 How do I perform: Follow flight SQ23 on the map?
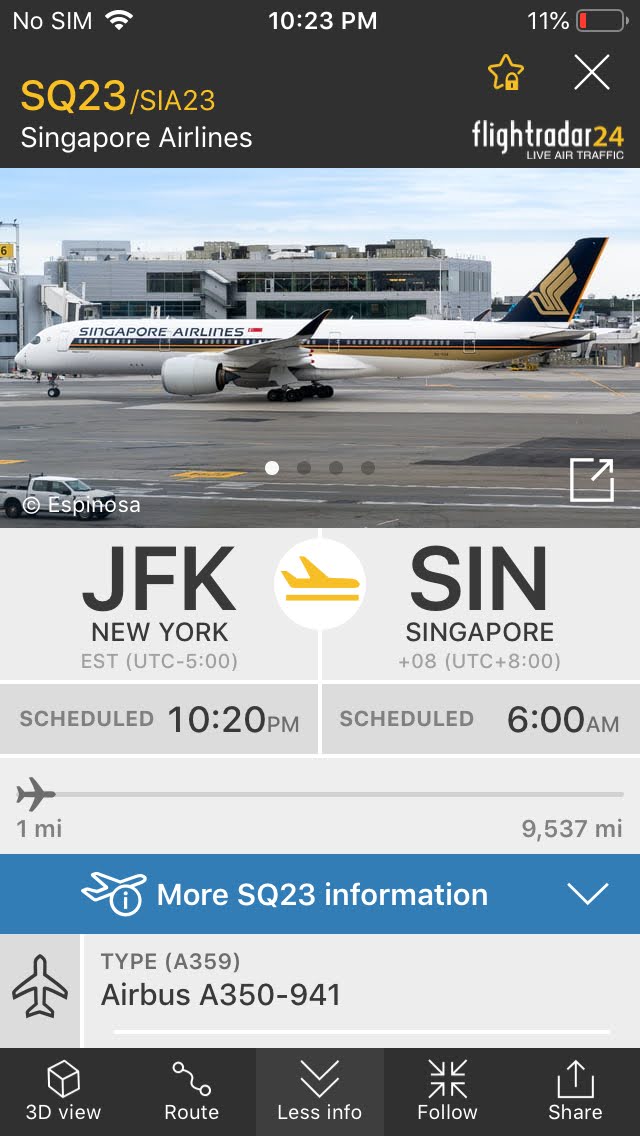coord(447,1091)
